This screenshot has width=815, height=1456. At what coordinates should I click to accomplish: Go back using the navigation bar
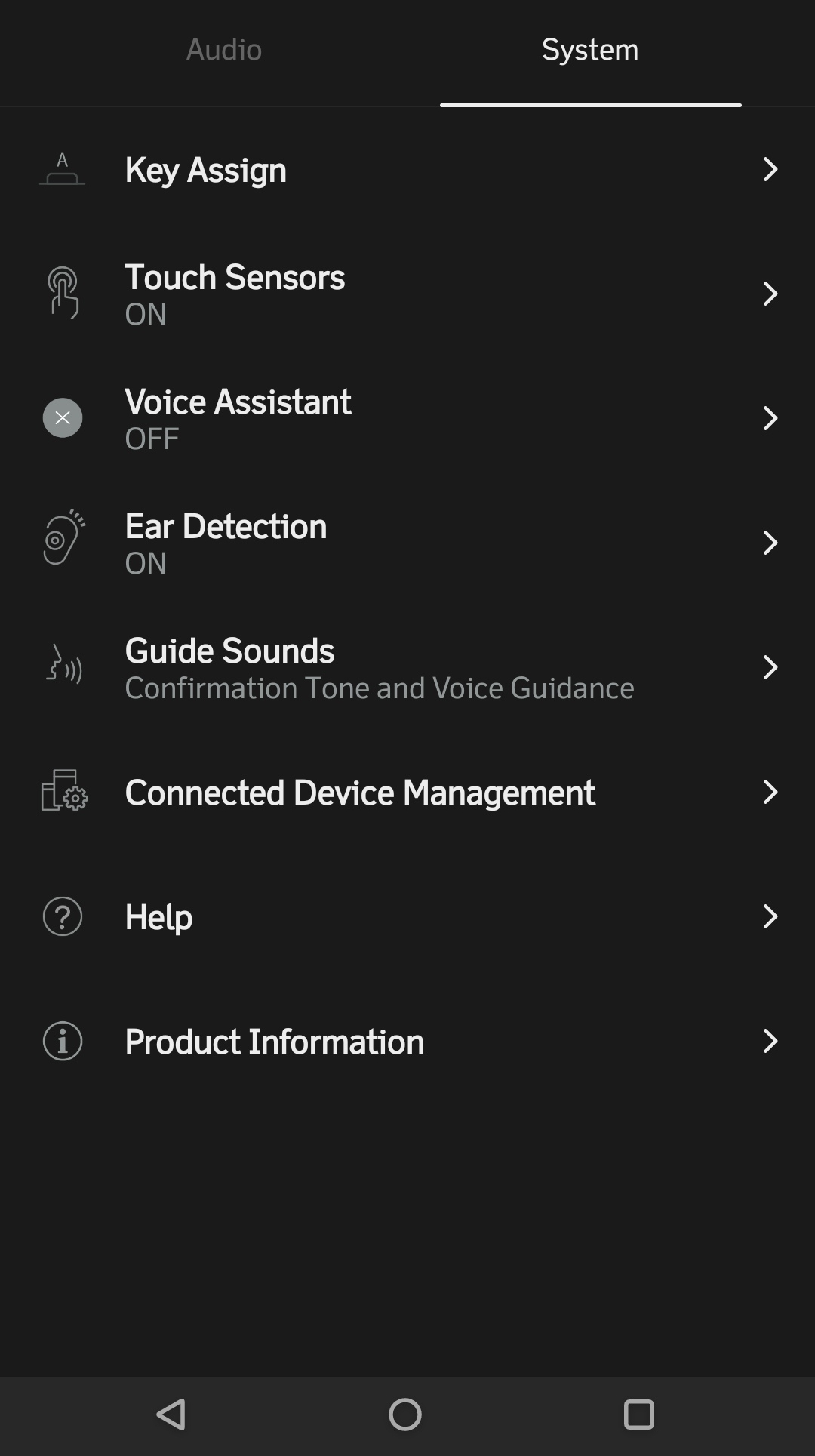click(x=171, y=1414)
